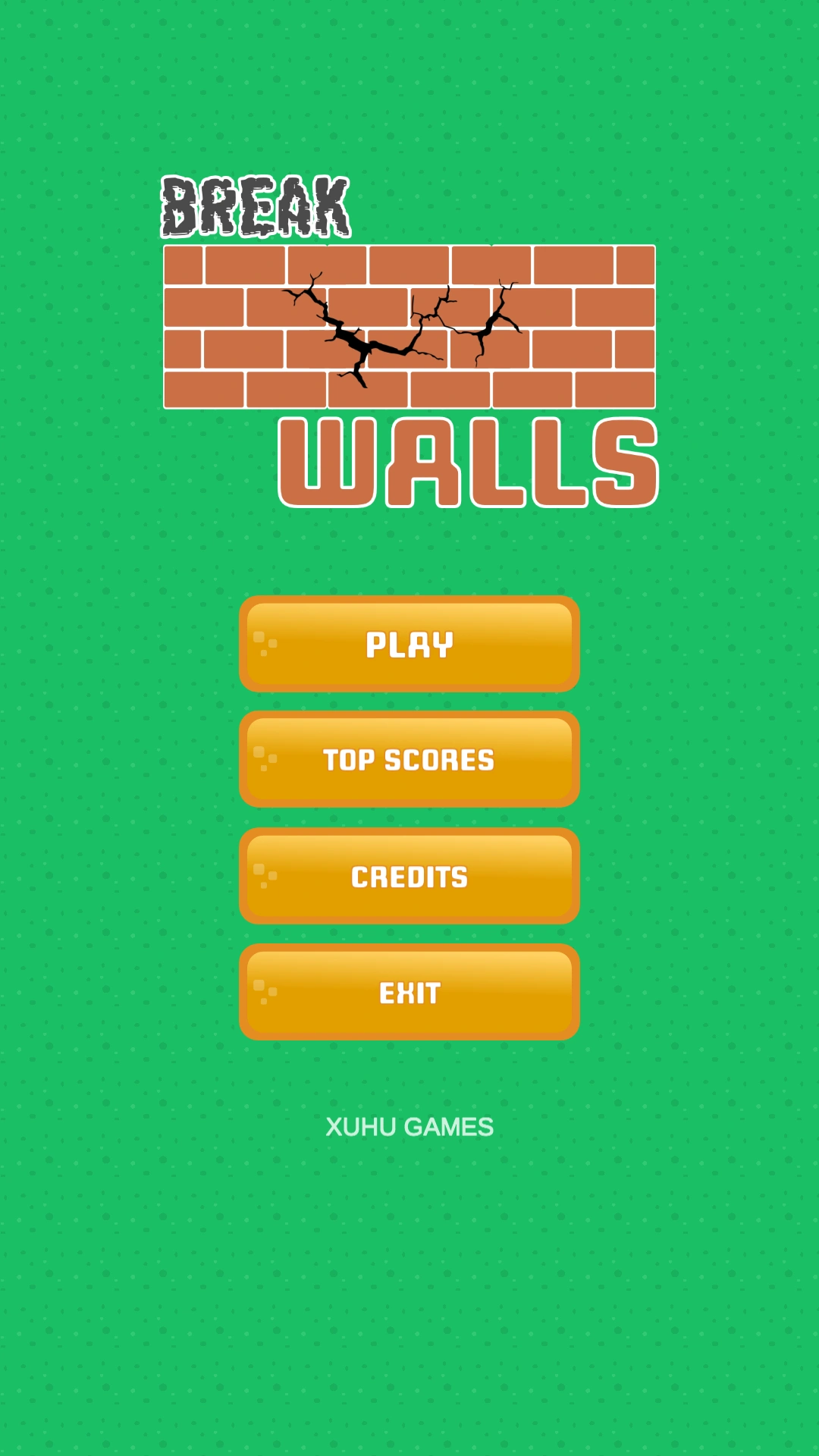Open the TOP SCORES screen

point(409,759)
